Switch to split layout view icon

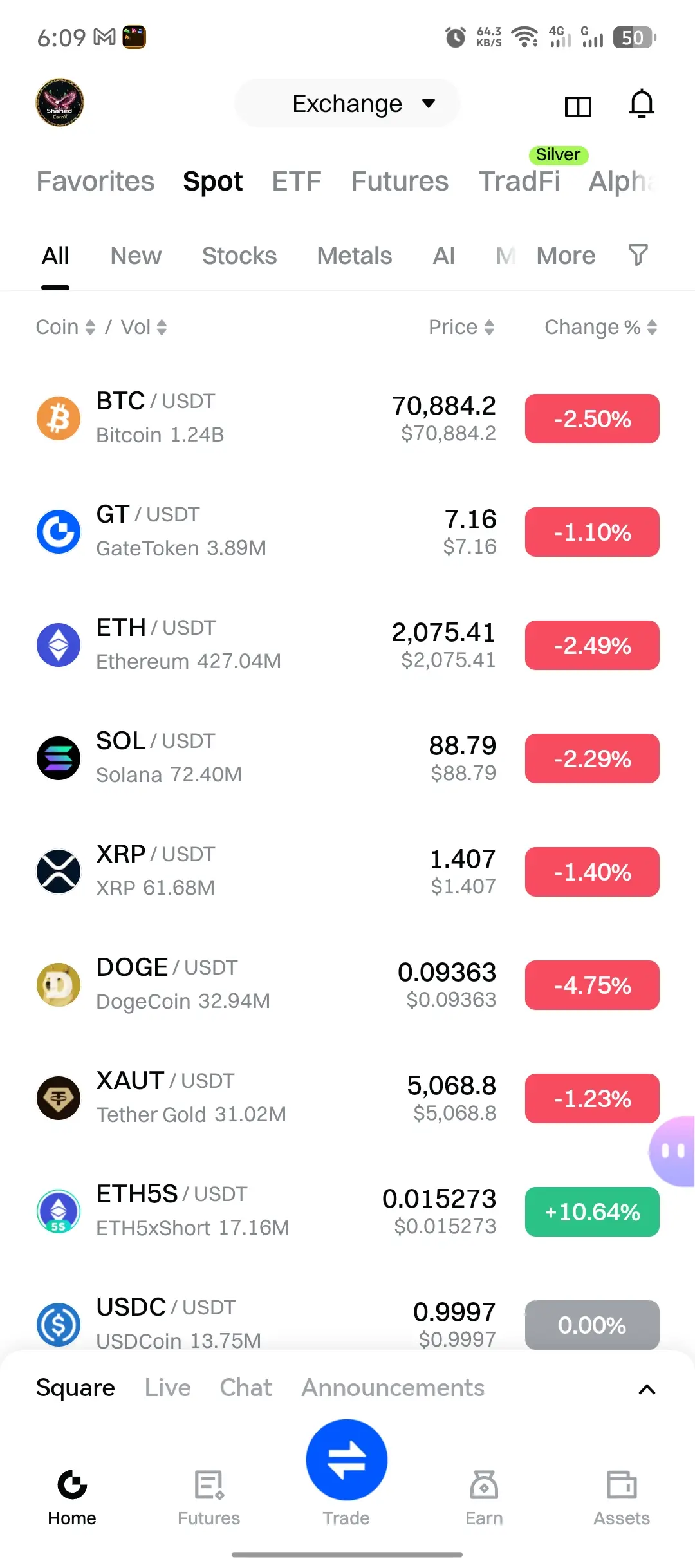577,106
